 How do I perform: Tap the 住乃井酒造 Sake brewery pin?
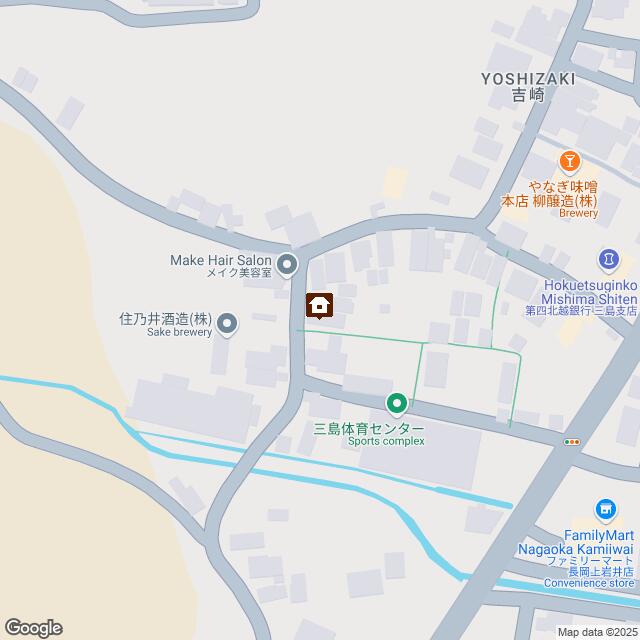[227, 322]
